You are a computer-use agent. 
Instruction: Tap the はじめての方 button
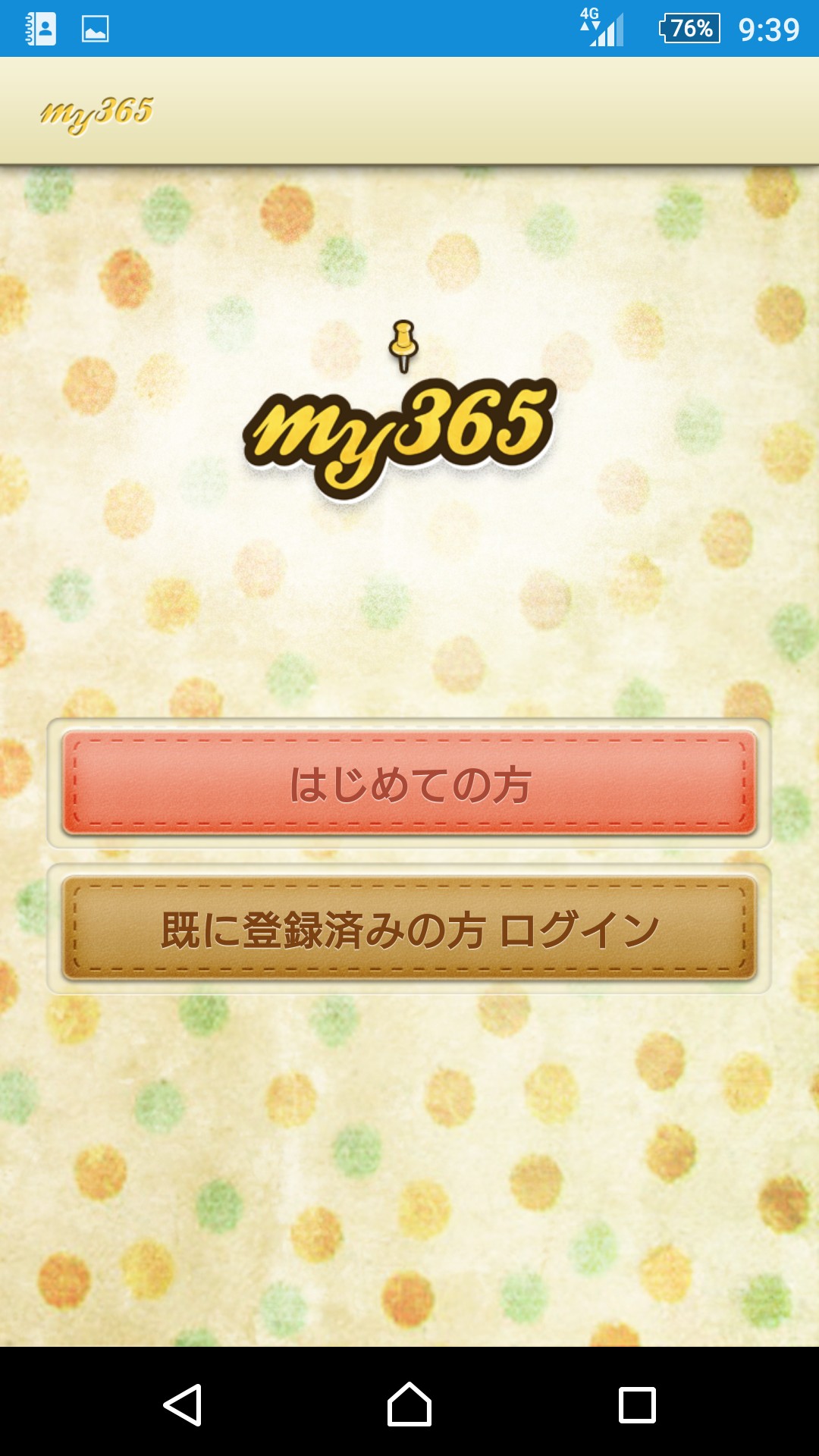pos(409,783)
